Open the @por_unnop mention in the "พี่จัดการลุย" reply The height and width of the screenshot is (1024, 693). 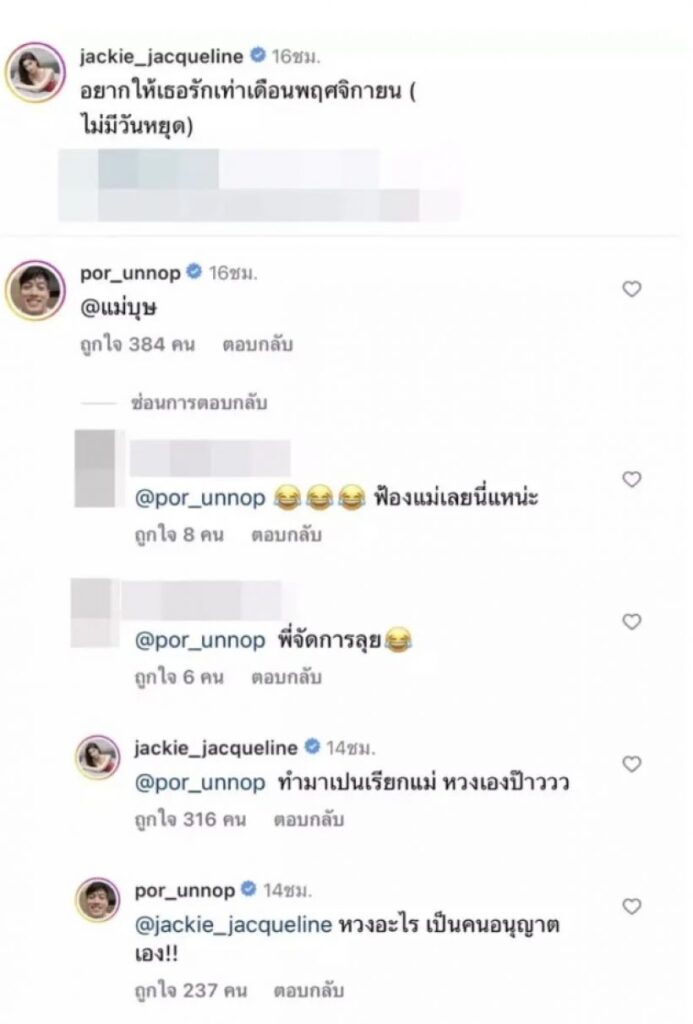coord(200,640)
